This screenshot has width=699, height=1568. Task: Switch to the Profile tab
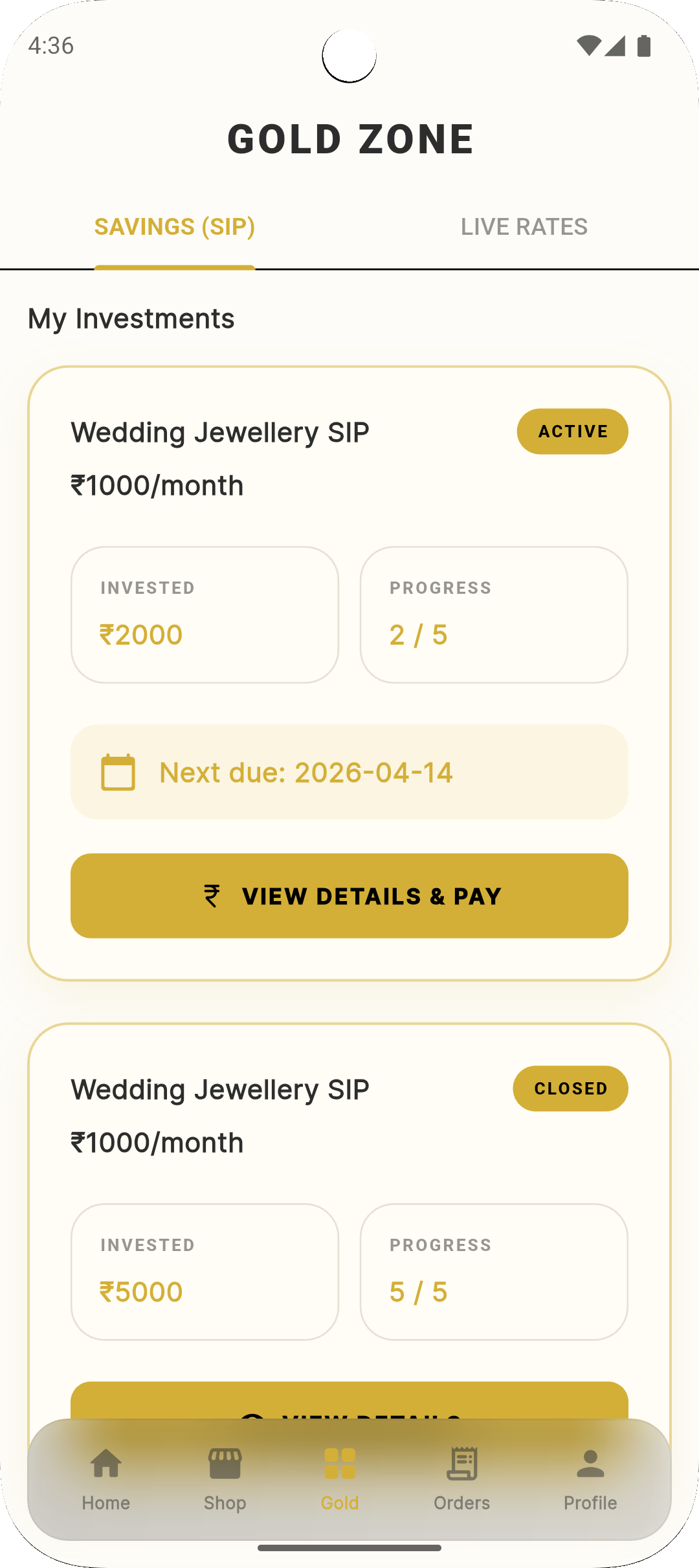click(x=590, y=1479)
